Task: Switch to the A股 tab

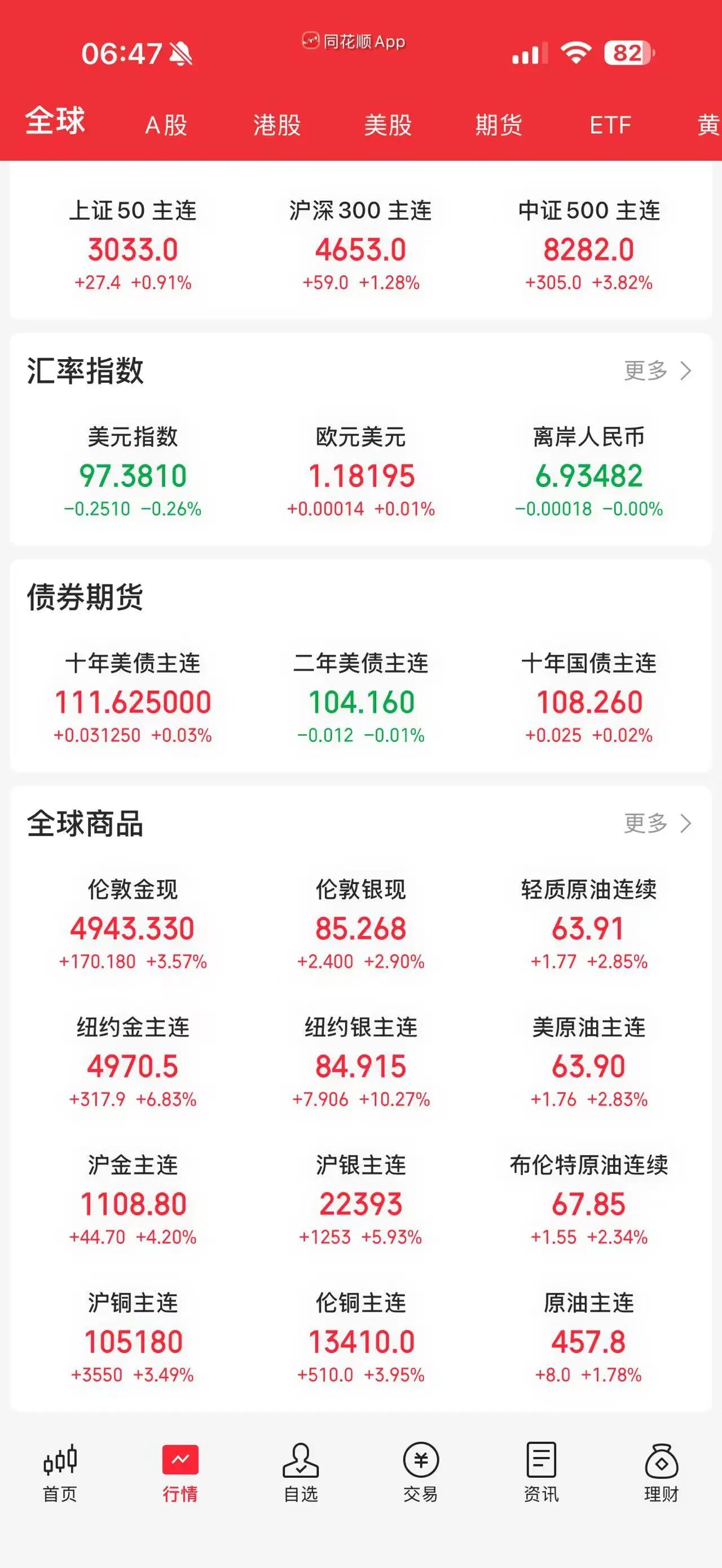Action: [165, 126]
